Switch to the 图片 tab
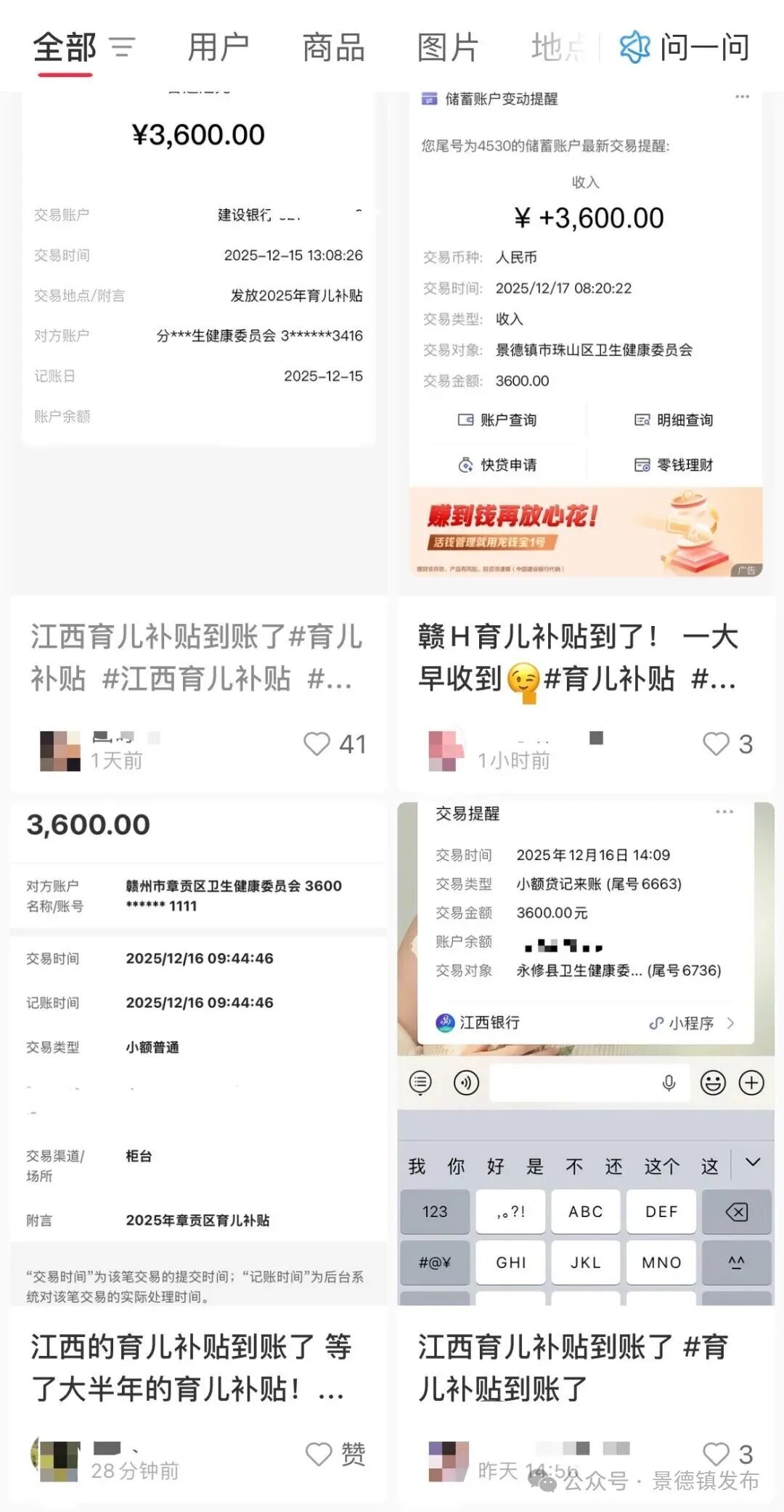This screenshot has height=1512, width=784. point(448,48)
